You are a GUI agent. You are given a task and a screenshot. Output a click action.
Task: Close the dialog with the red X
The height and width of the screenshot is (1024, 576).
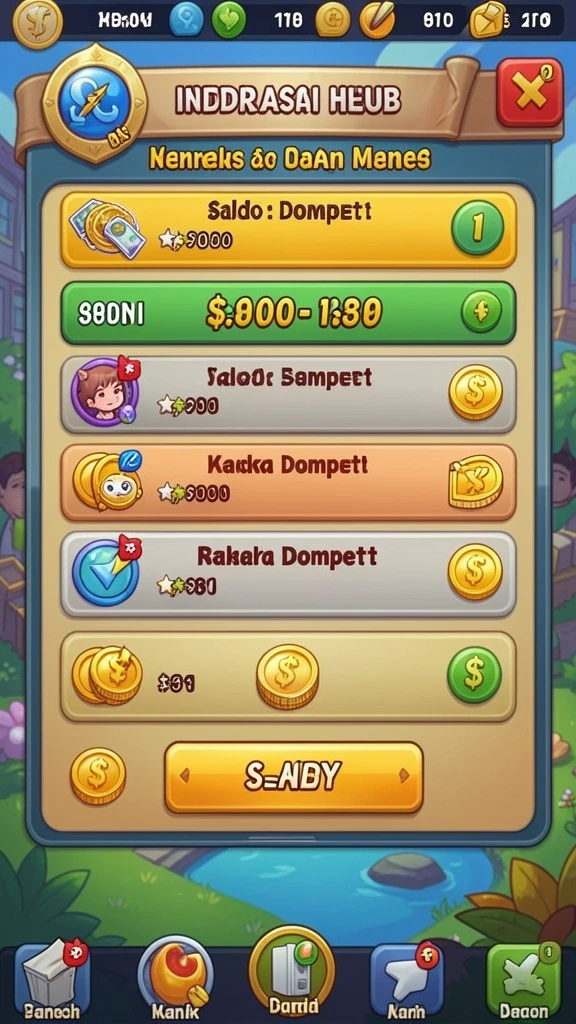coord(529,92)
